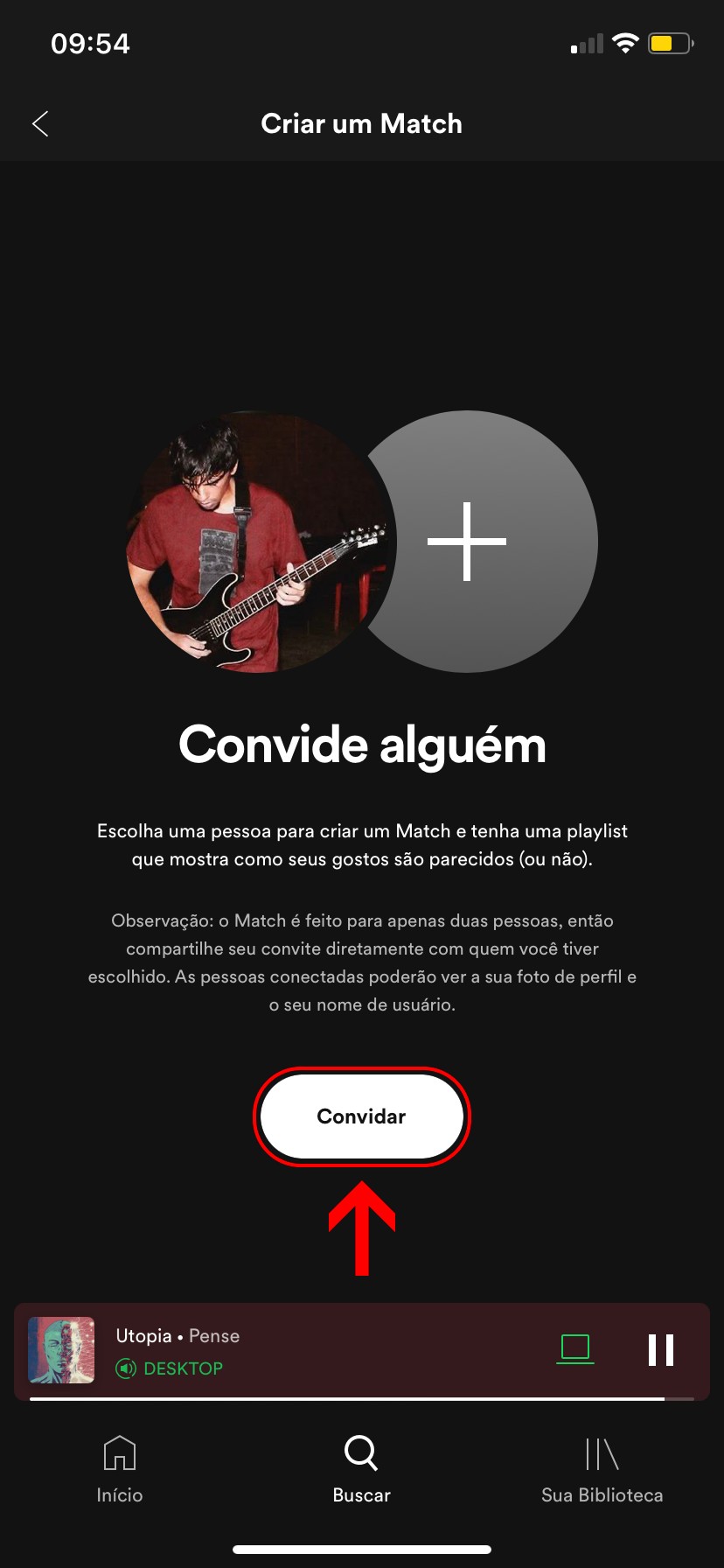This screenshot has width=724, height=1568.
Task: Add a person with the plus circle
Action: (467, 542)
